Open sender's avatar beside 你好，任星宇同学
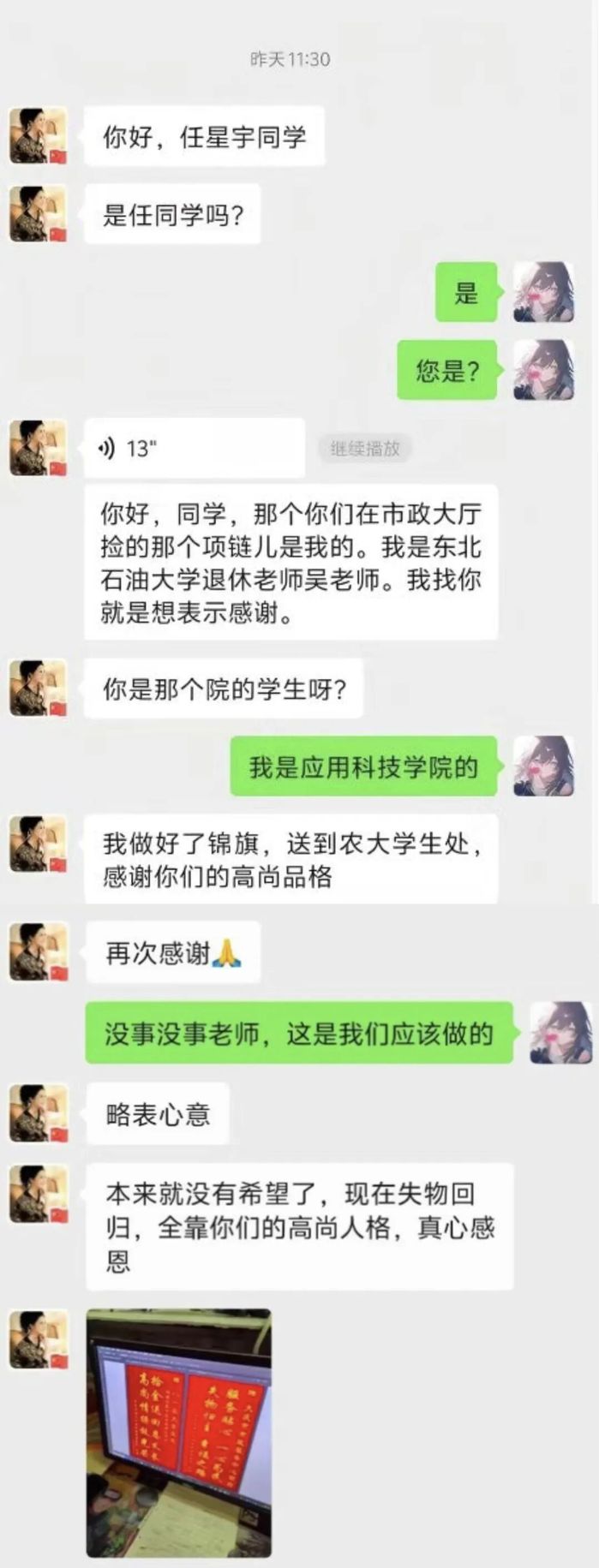 pyautogui.click(x=38, y=135)
